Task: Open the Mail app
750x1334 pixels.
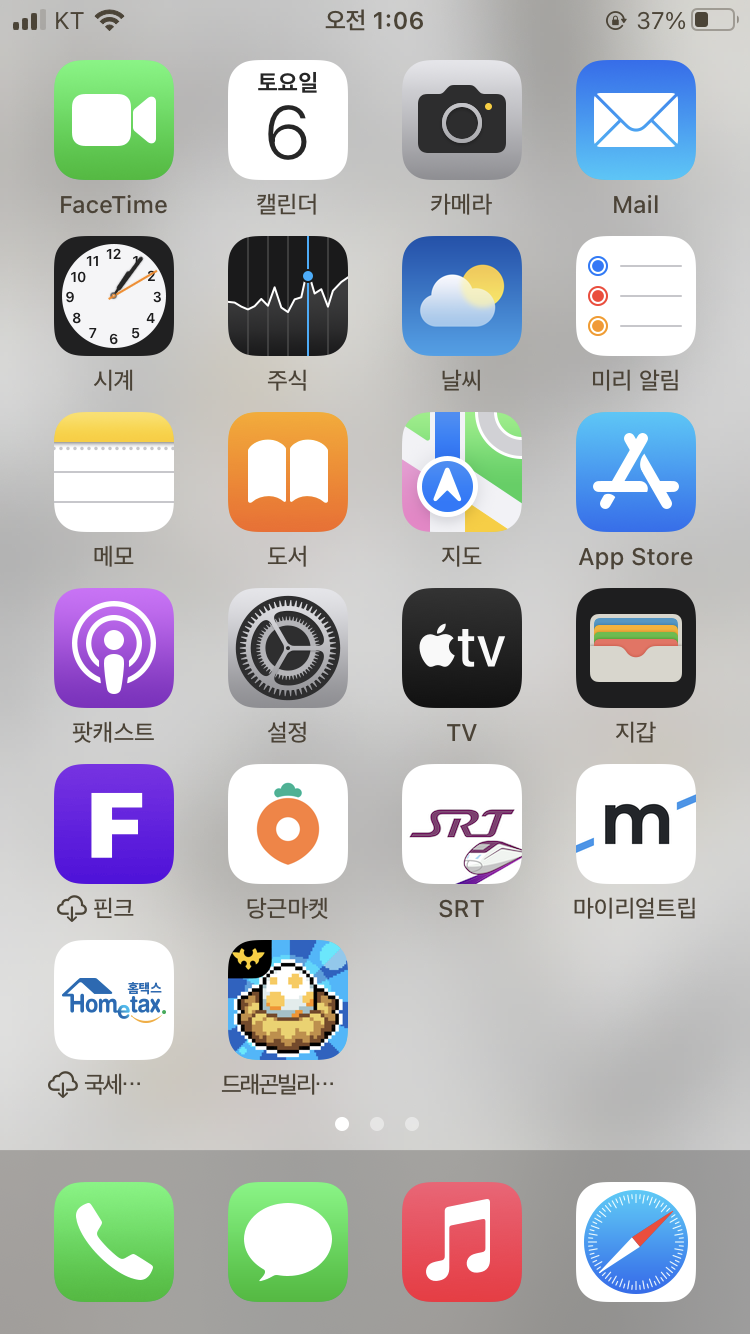Action: click(636, 120)
